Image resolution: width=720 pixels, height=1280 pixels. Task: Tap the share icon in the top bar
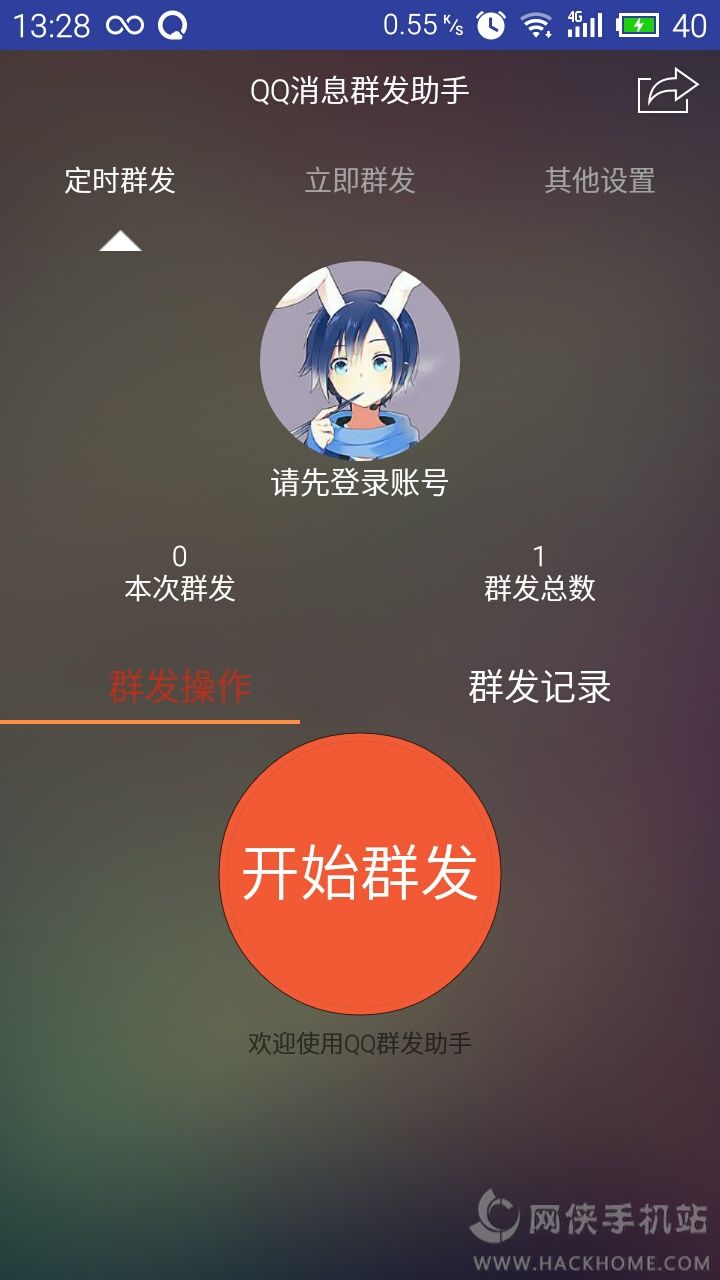[667, 91]
